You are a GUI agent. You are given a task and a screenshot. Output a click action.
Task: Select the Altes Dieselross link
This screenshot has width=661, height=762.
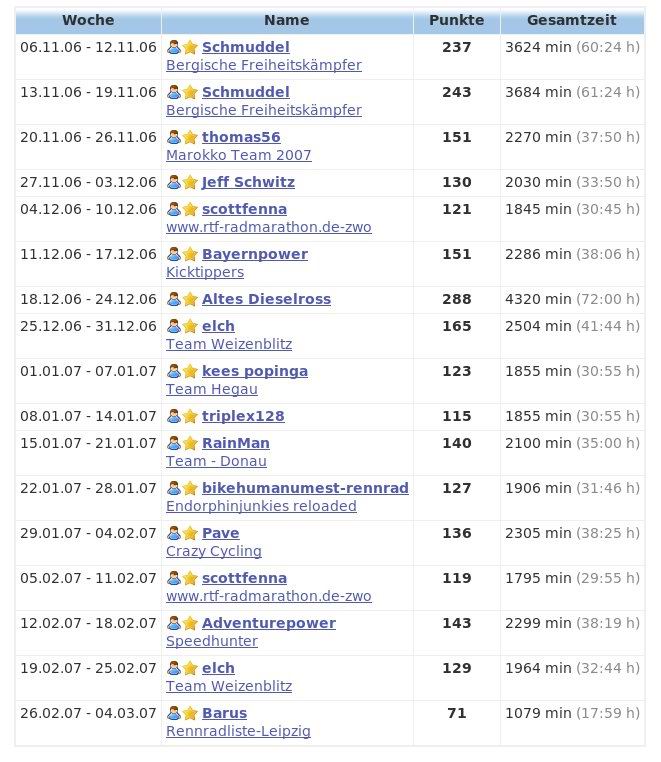coord(266,299)
